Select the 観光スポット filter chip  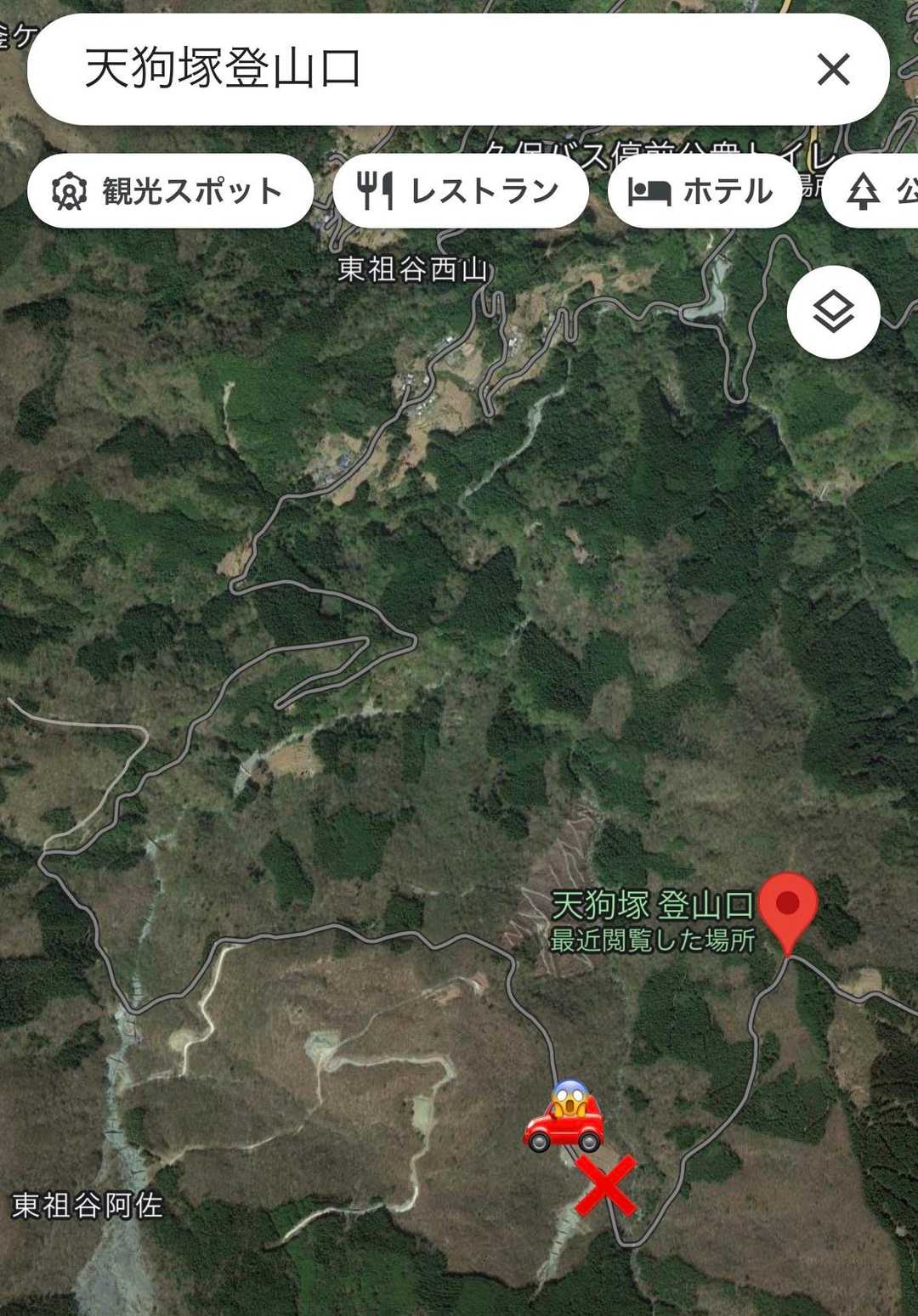(170, 191)
